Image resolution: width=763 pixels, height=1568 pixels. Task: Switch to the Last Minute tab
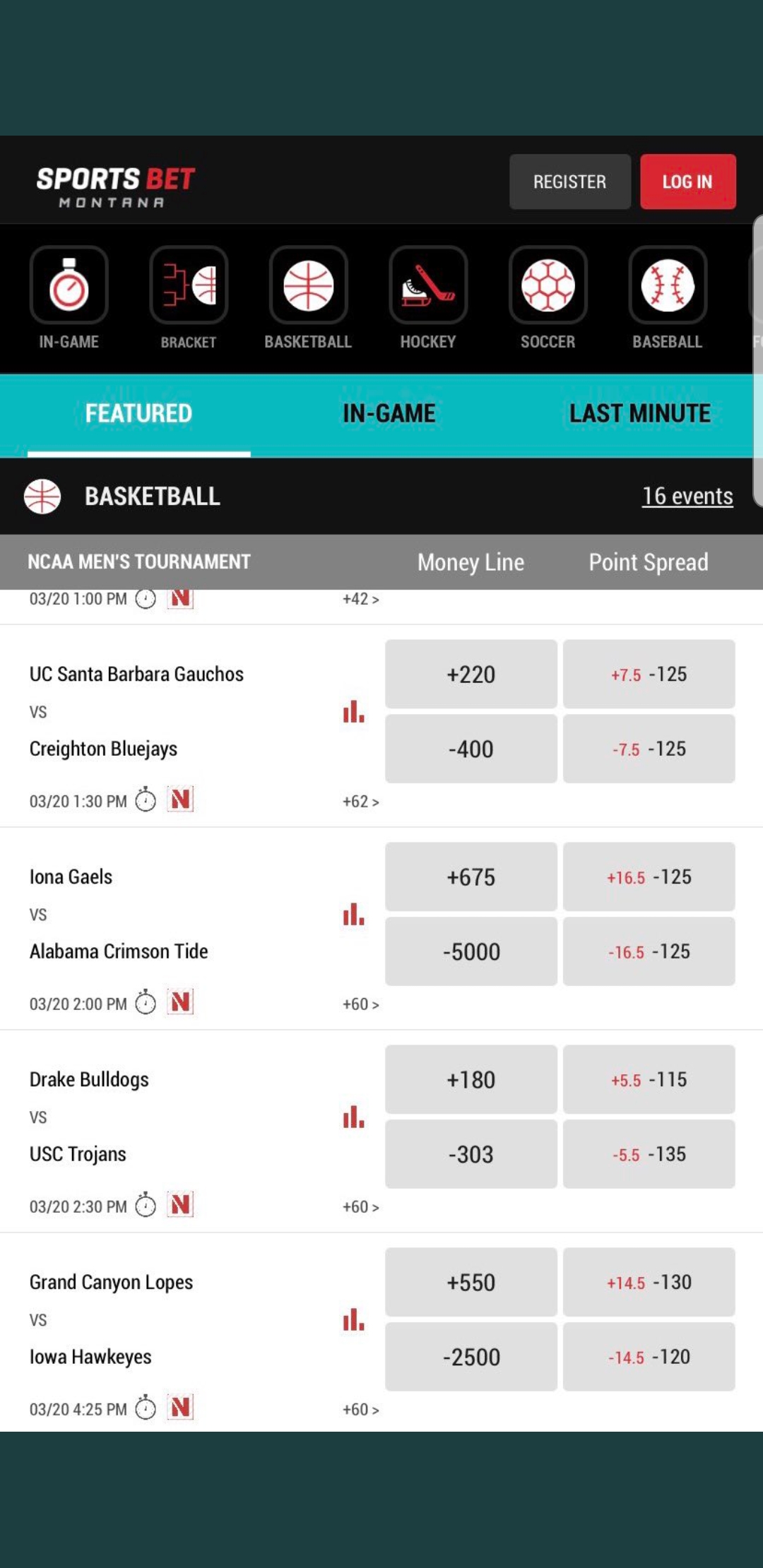tap(640, 414)
